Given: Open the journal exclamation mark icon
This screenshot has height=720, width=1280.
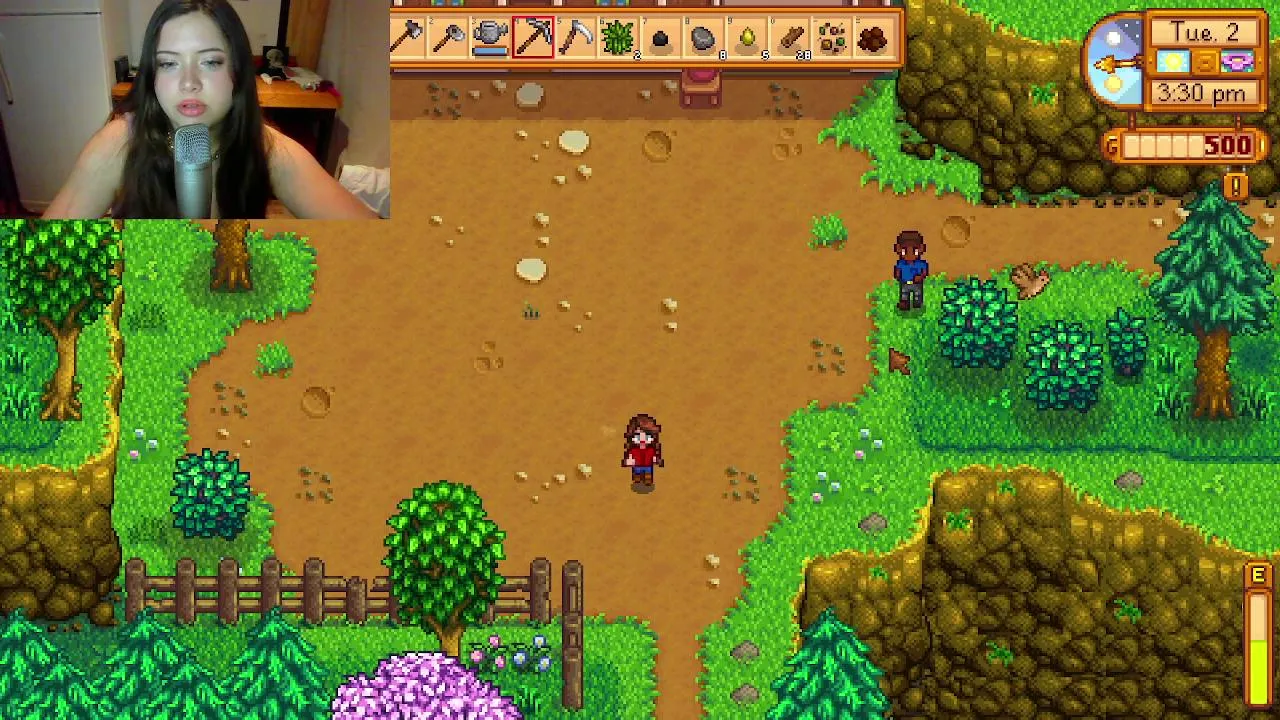Looking at the screenshot, I should pyautogui.click(x=1236, y=187).
